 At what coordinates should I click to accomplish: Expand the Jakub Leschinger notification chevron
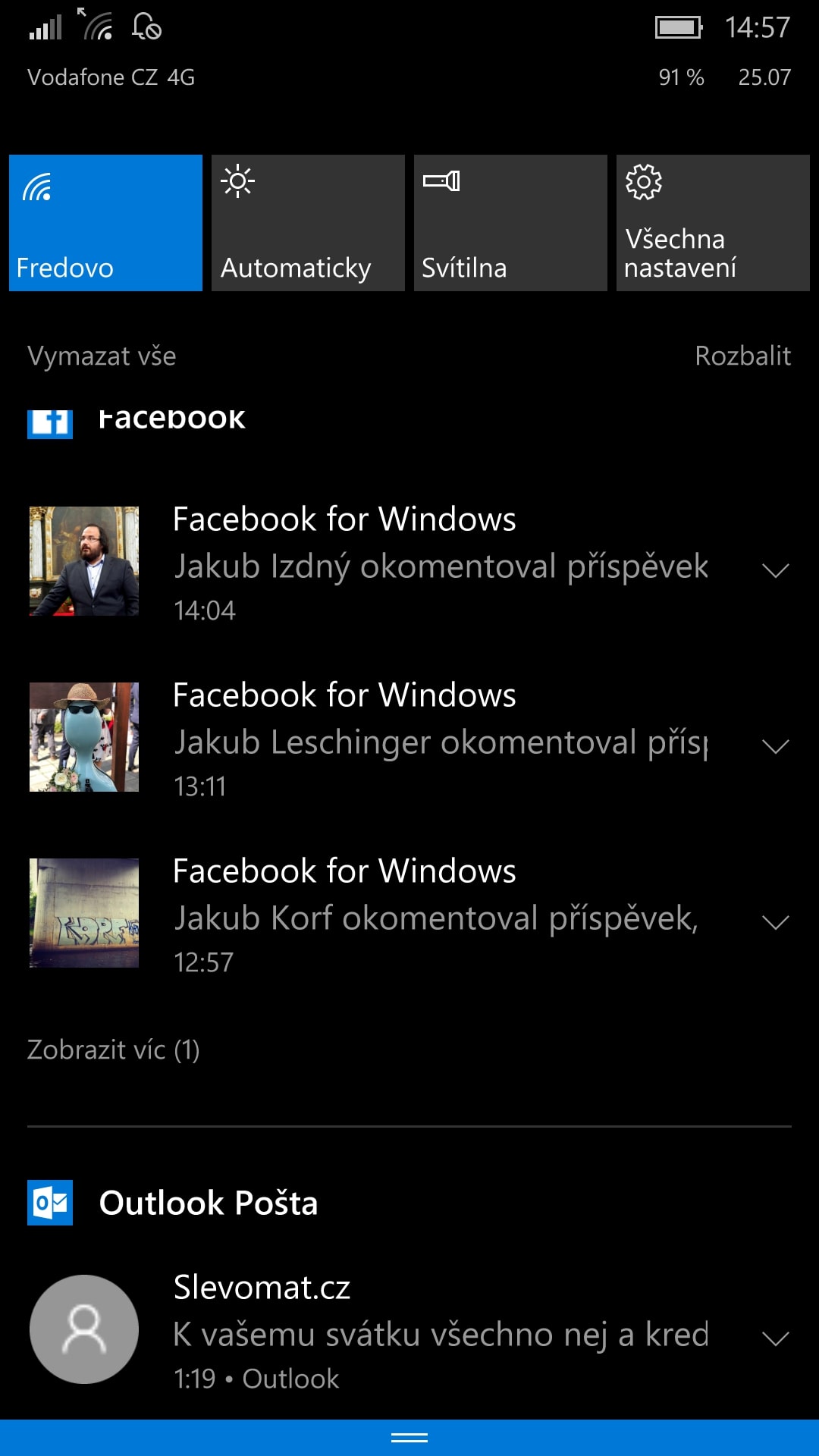[775, 746]
